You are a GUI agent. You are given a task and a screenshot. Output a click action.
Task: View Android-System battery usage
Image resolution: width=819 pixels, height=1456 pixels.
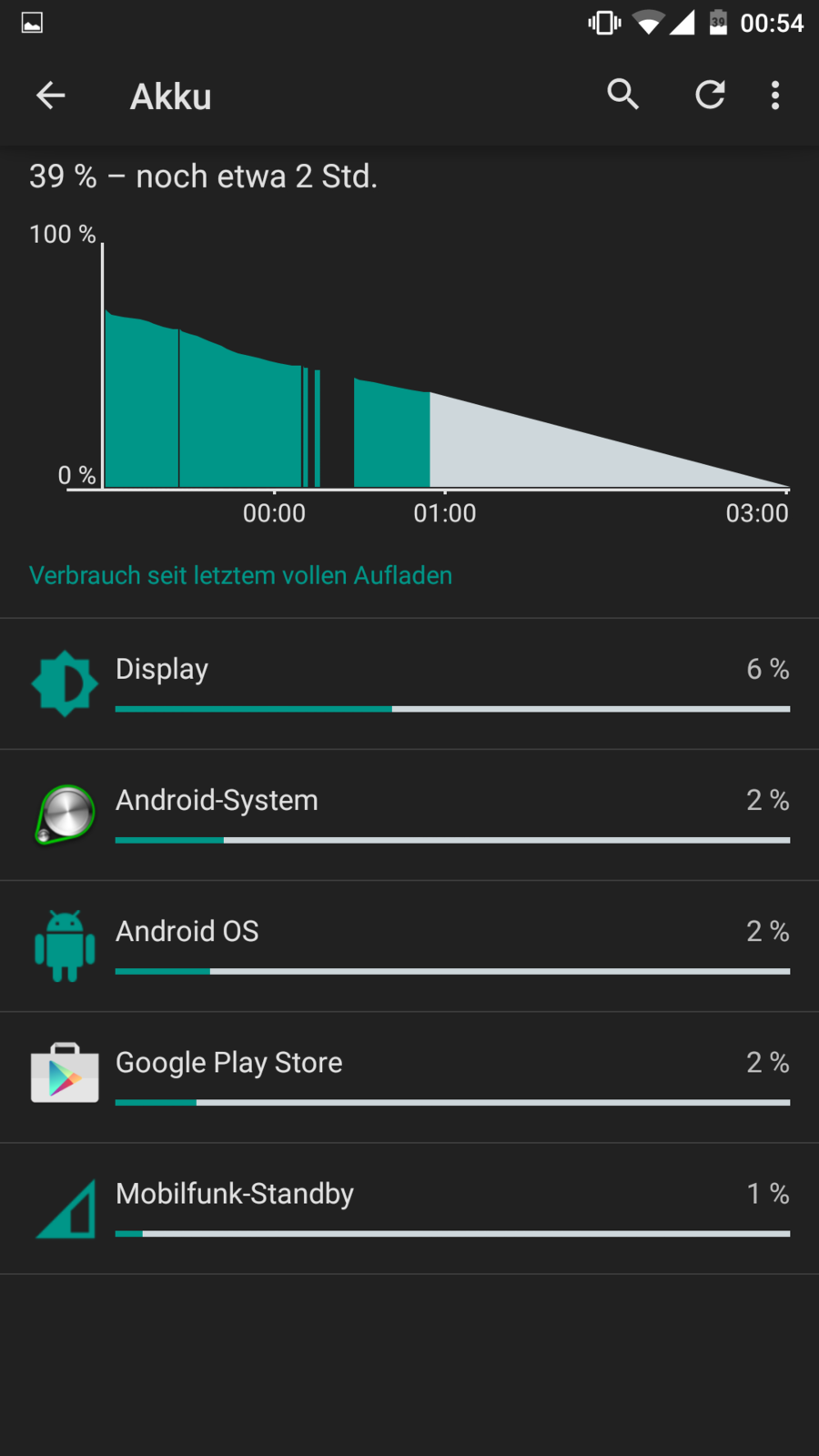point(409,815)
